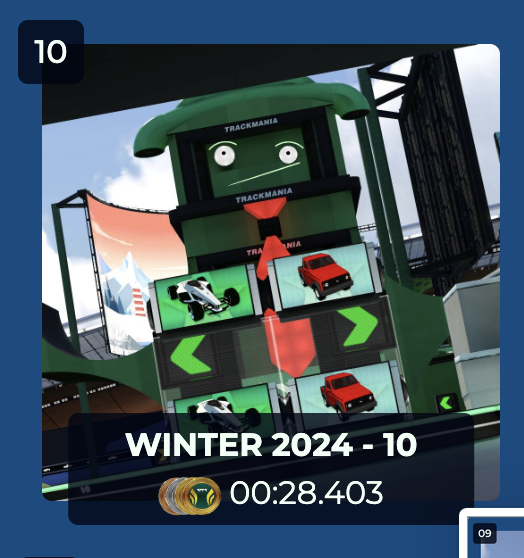Open the track card numbered 09

492,533
